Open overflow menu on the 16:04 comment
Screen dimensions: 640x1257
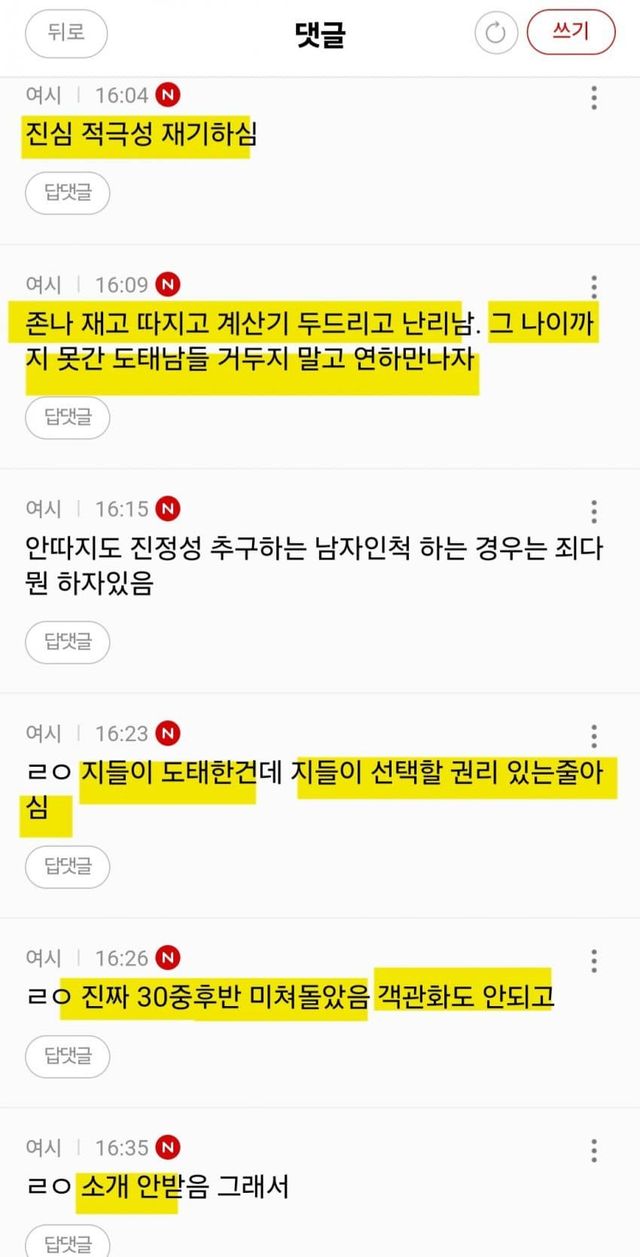coord(594,97)
